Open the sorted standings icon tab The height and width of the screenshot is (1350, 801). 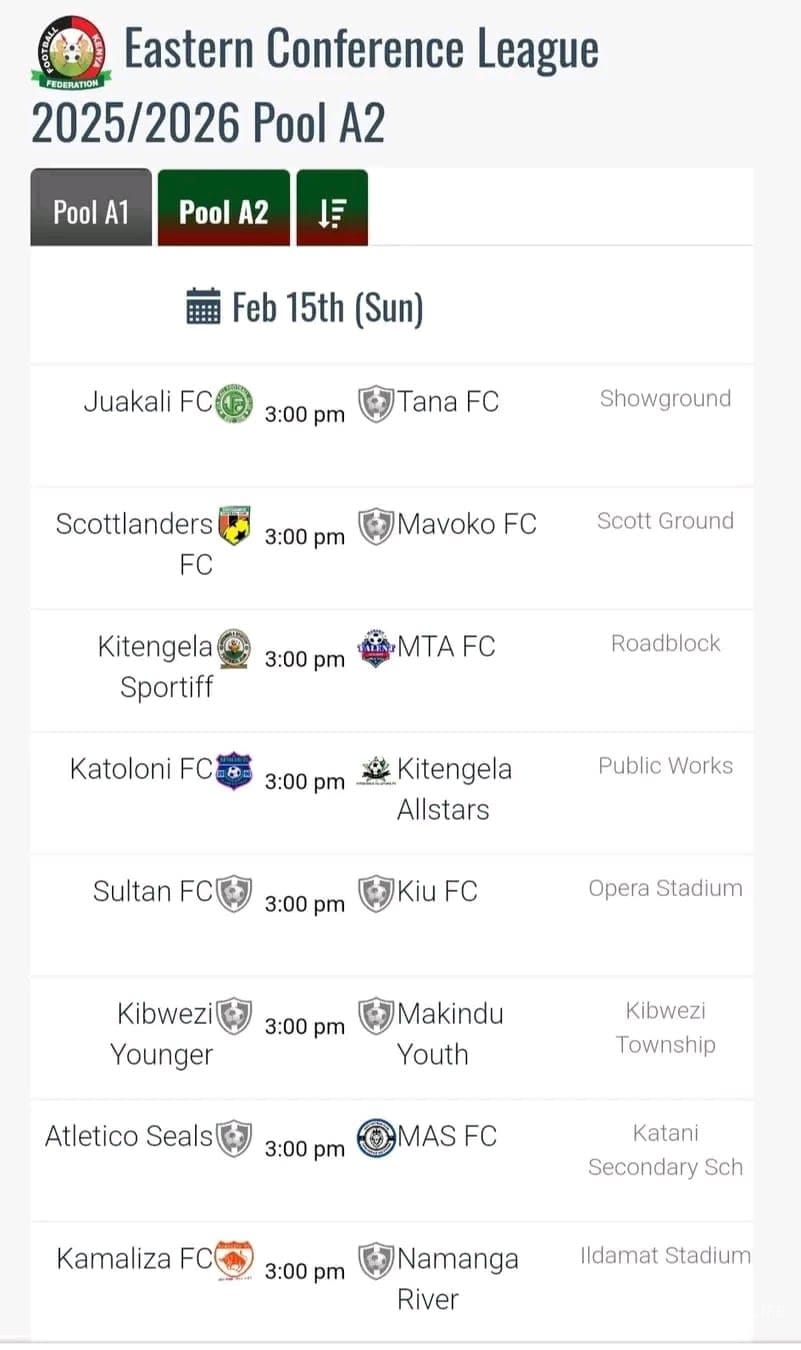[332, 209]
